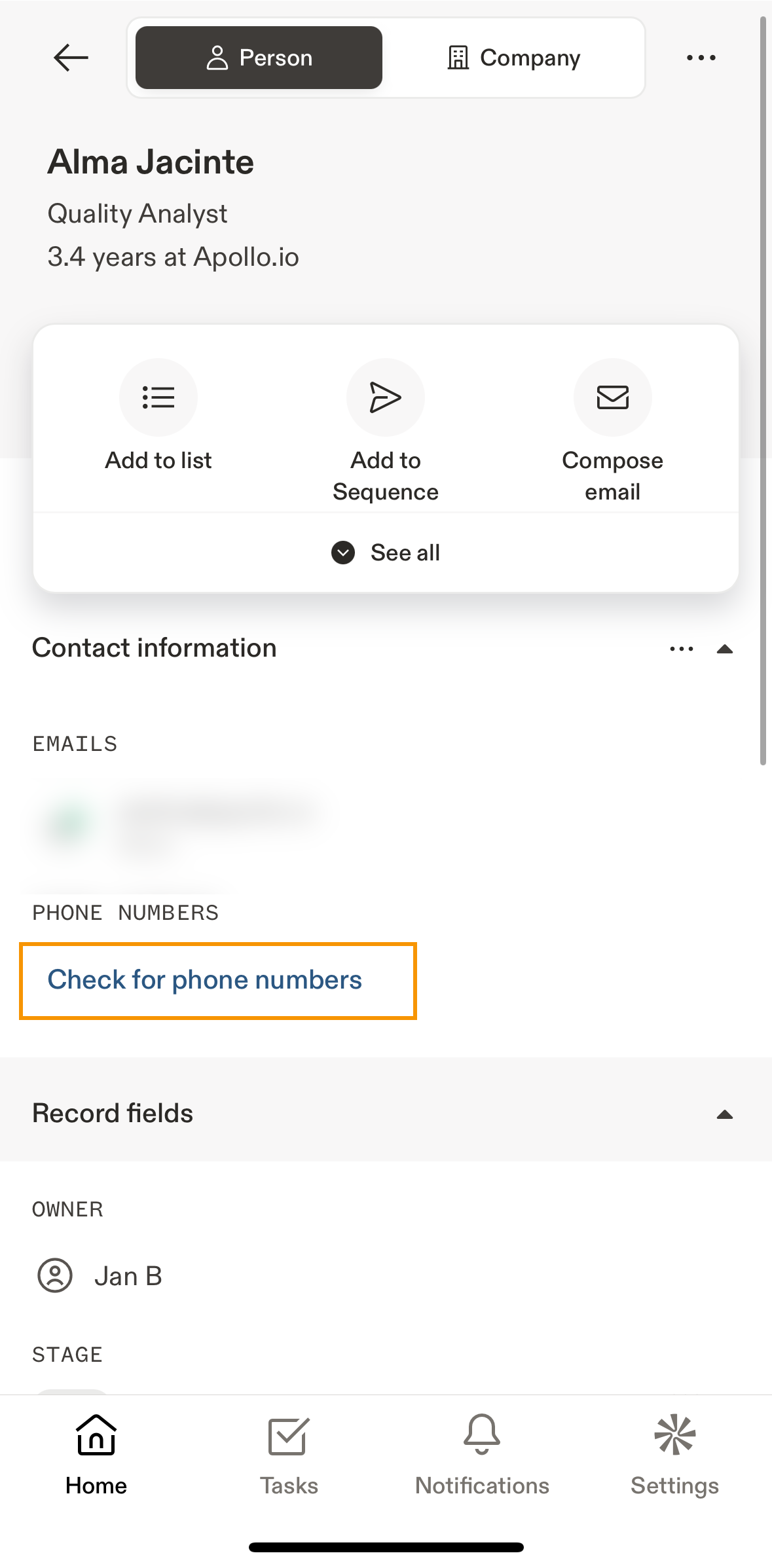Switch to the Company tab
Screen dimensions: 772x1568
(514, 58)
